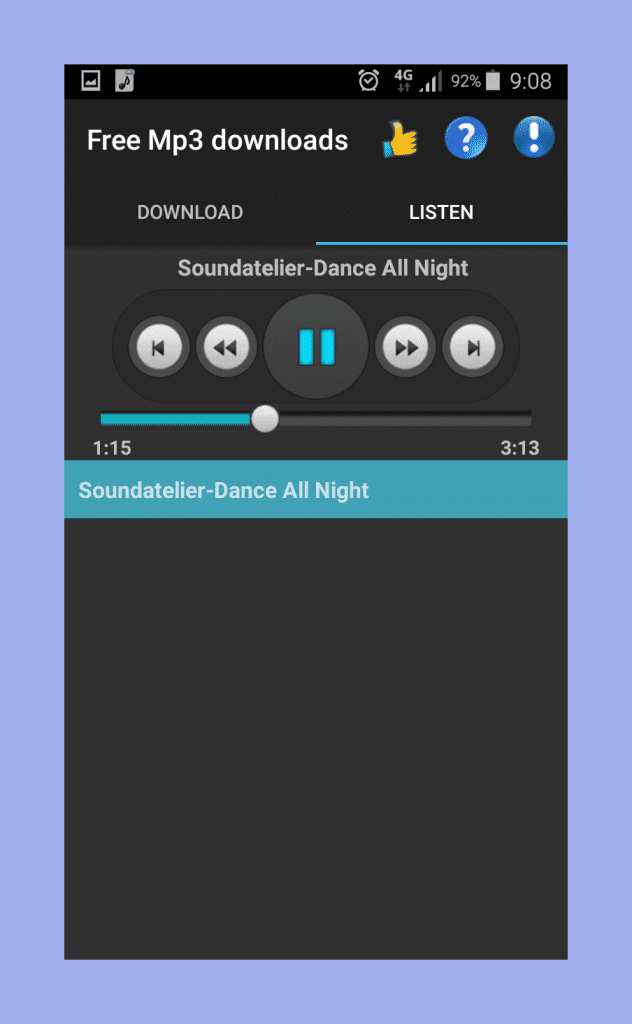This screenshot has width=632, height=1024.
Task: Tap the playback seek bar
Action: coord(316,419)
